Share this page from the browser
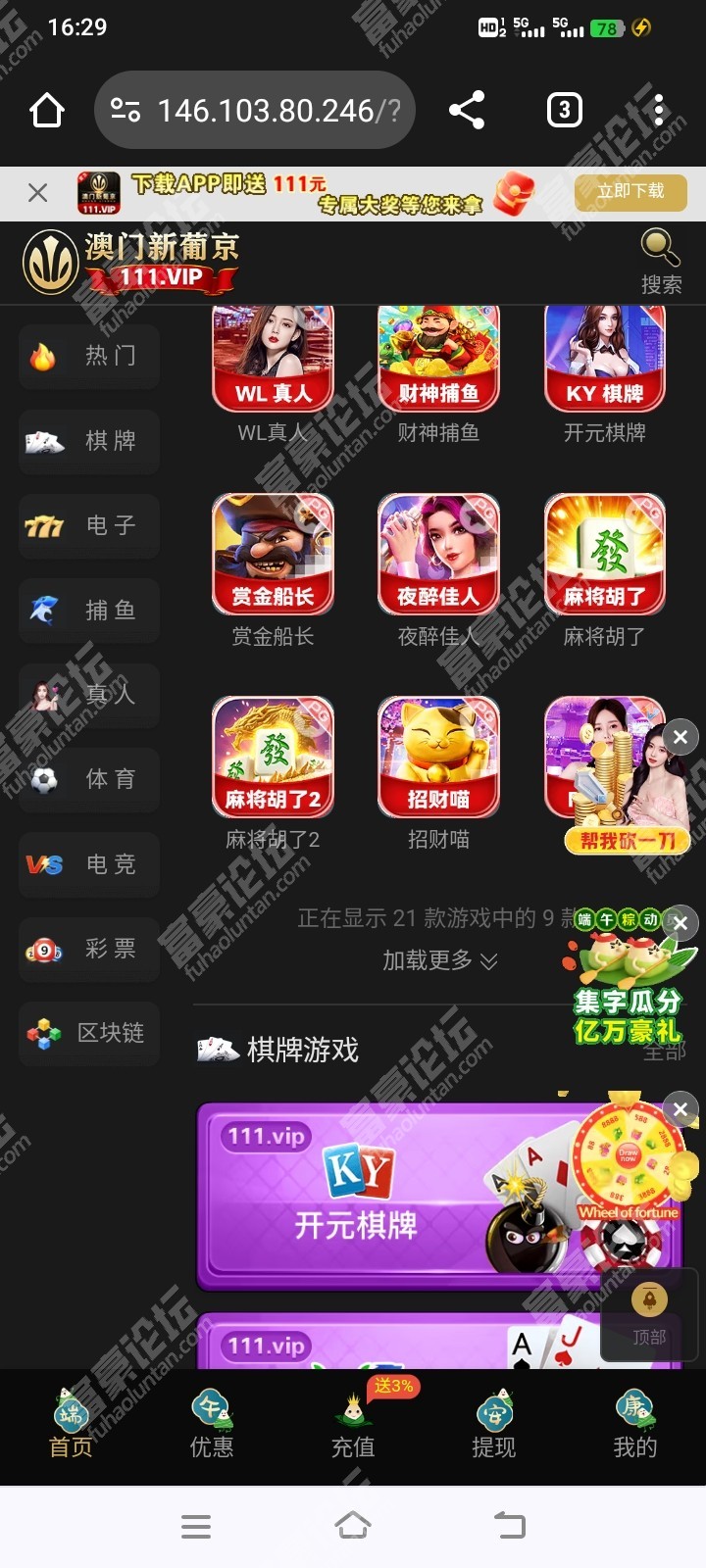 (x=467, y=110)
